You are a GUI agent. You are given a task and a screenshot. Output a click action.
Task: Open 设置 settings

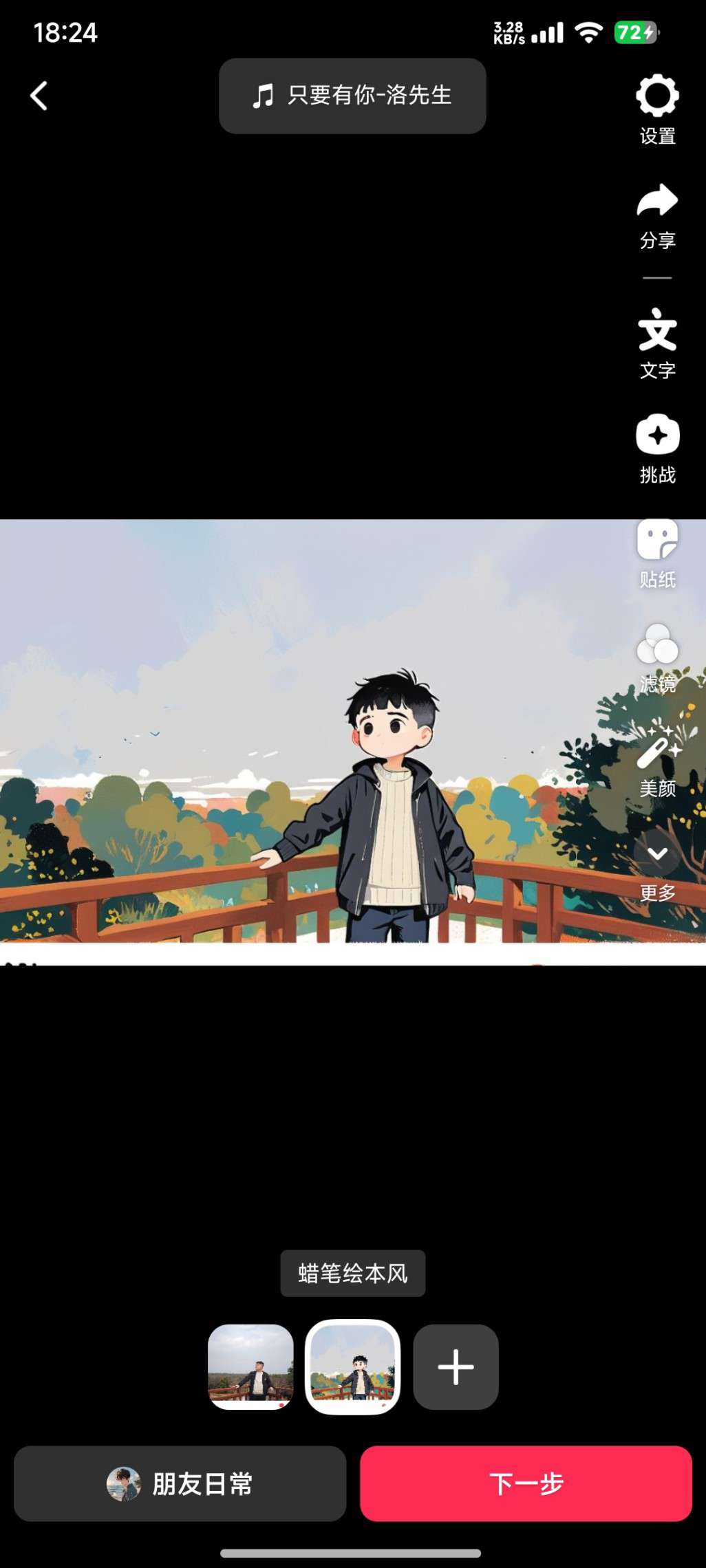pos(657,109)
